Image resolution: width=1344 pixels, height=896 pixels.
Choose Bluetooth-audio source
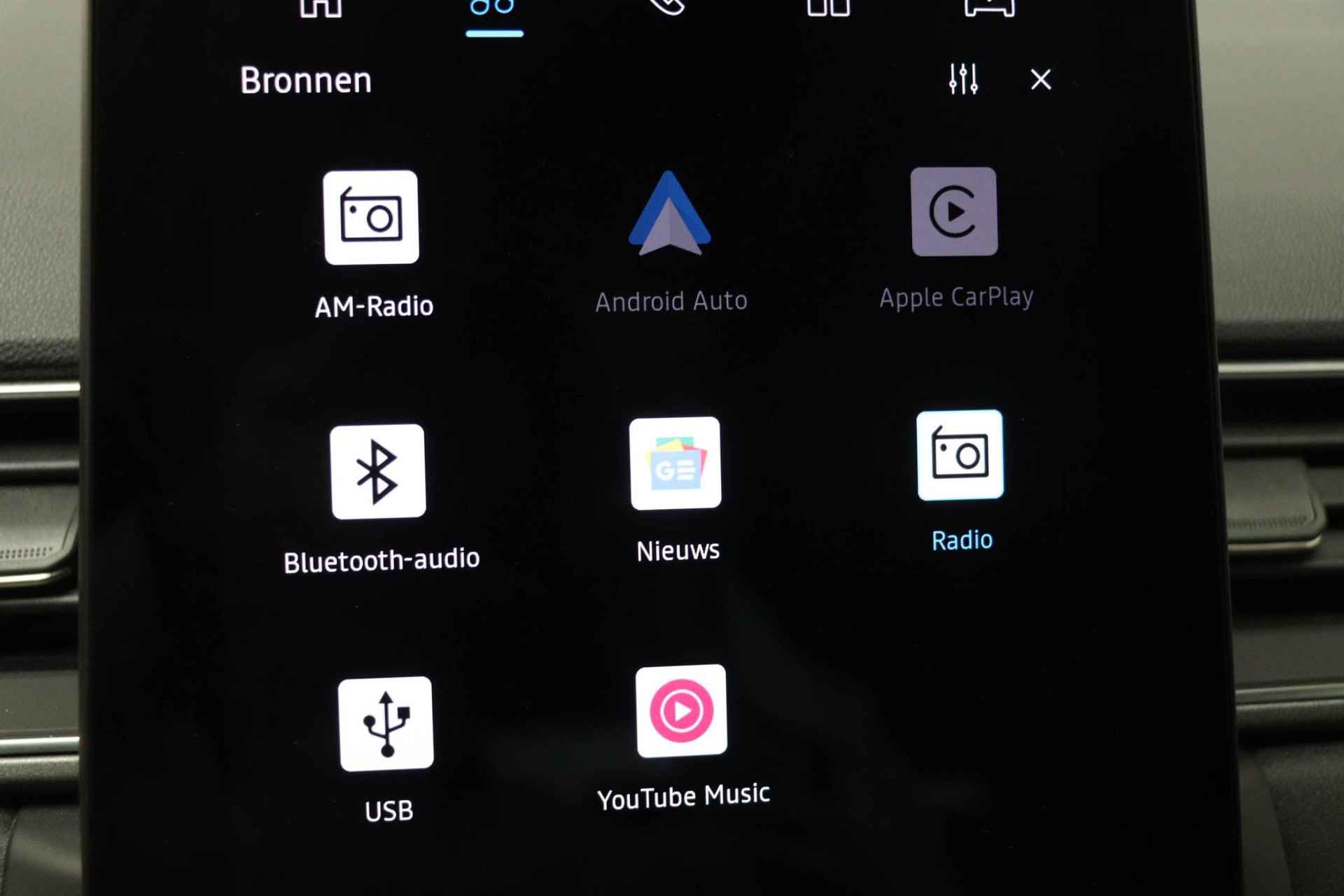point(378,471)
